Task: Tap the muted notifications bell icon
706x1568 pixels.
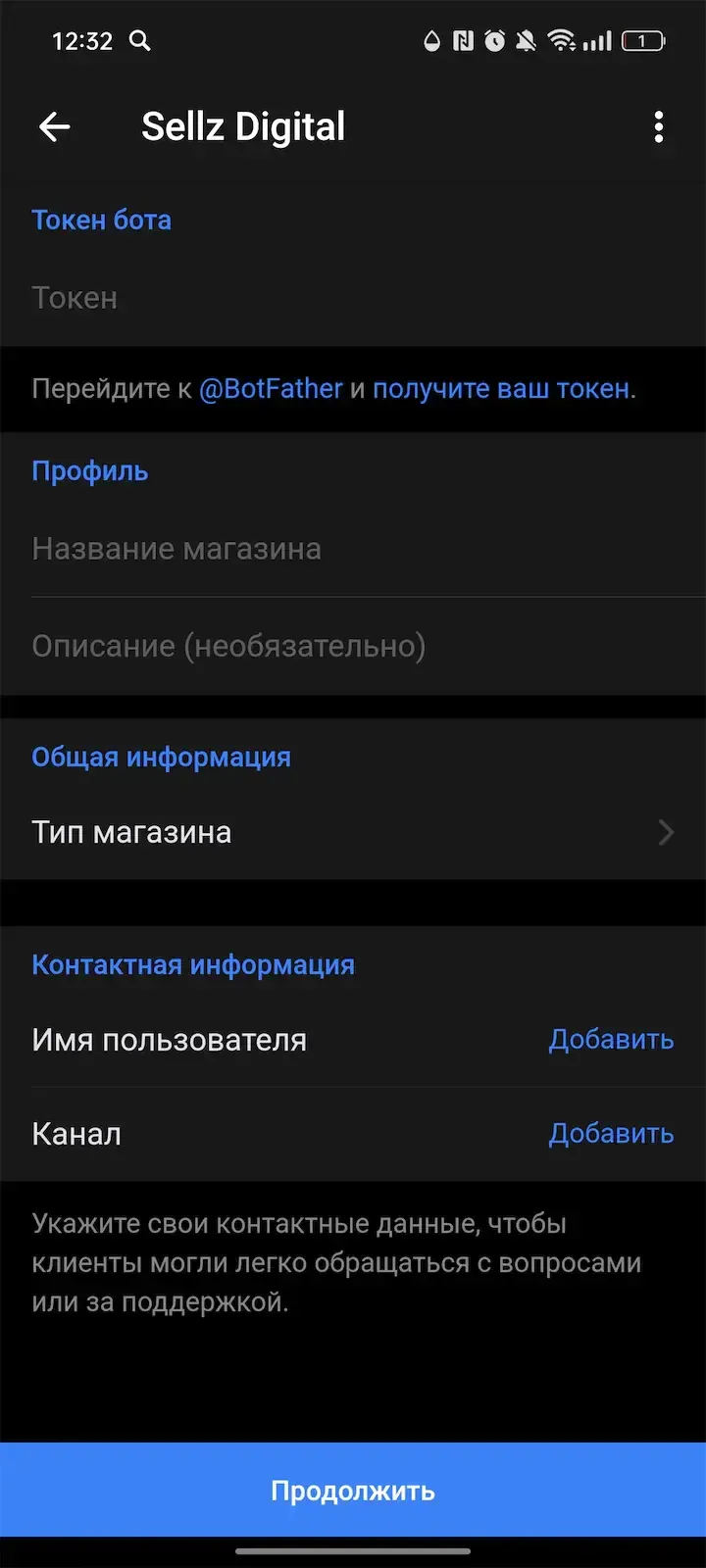Action: [528, 40]
